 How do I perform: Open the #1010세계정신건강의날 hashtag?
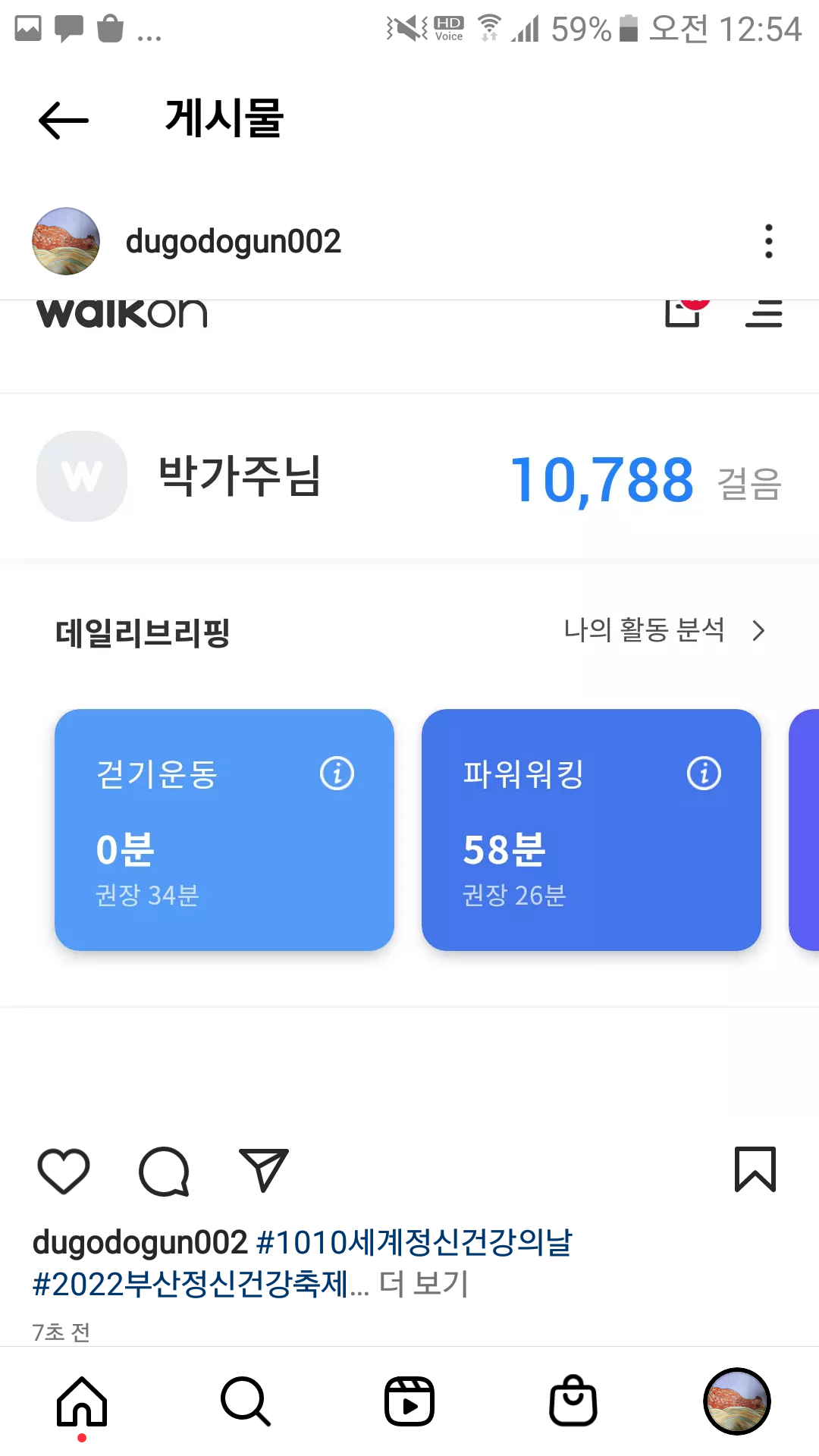click(x=414, y=1243)
